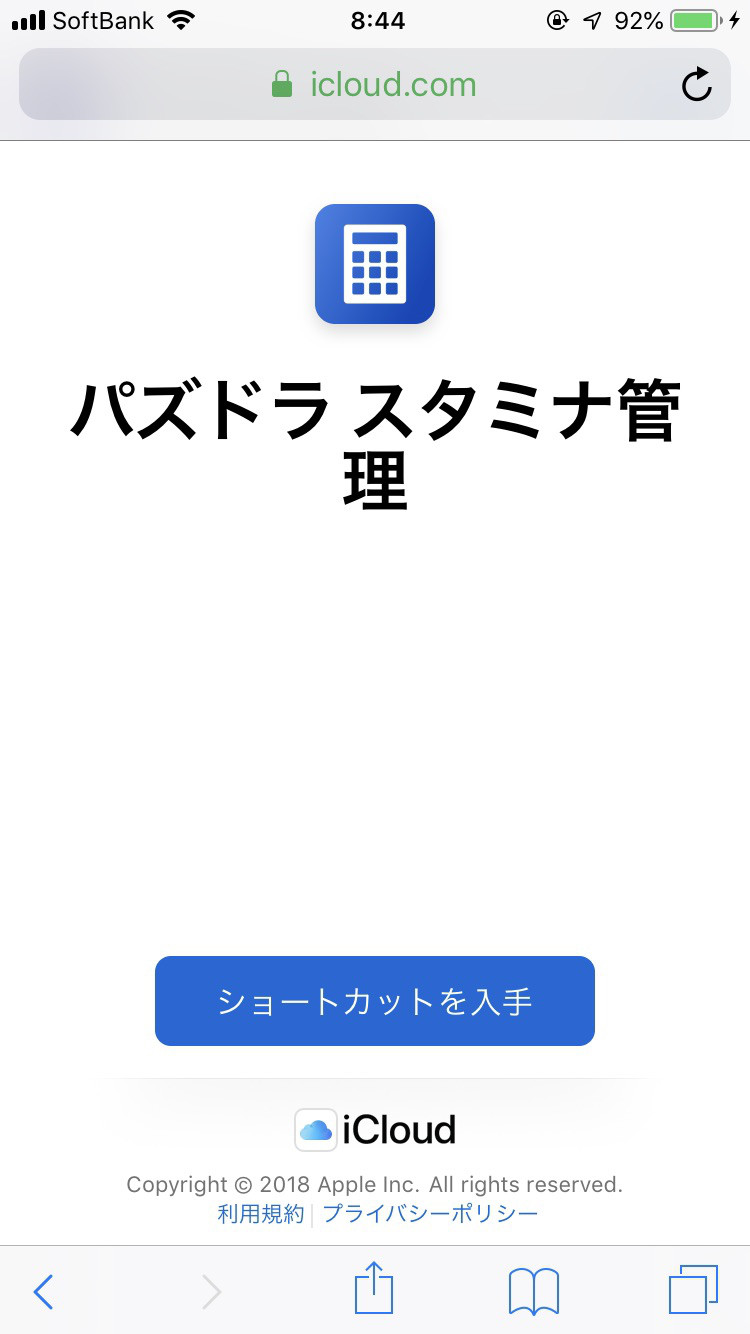Open the 利用規約 link
This screenshot has height=1334, width=750.
(x=261, y=1214)
